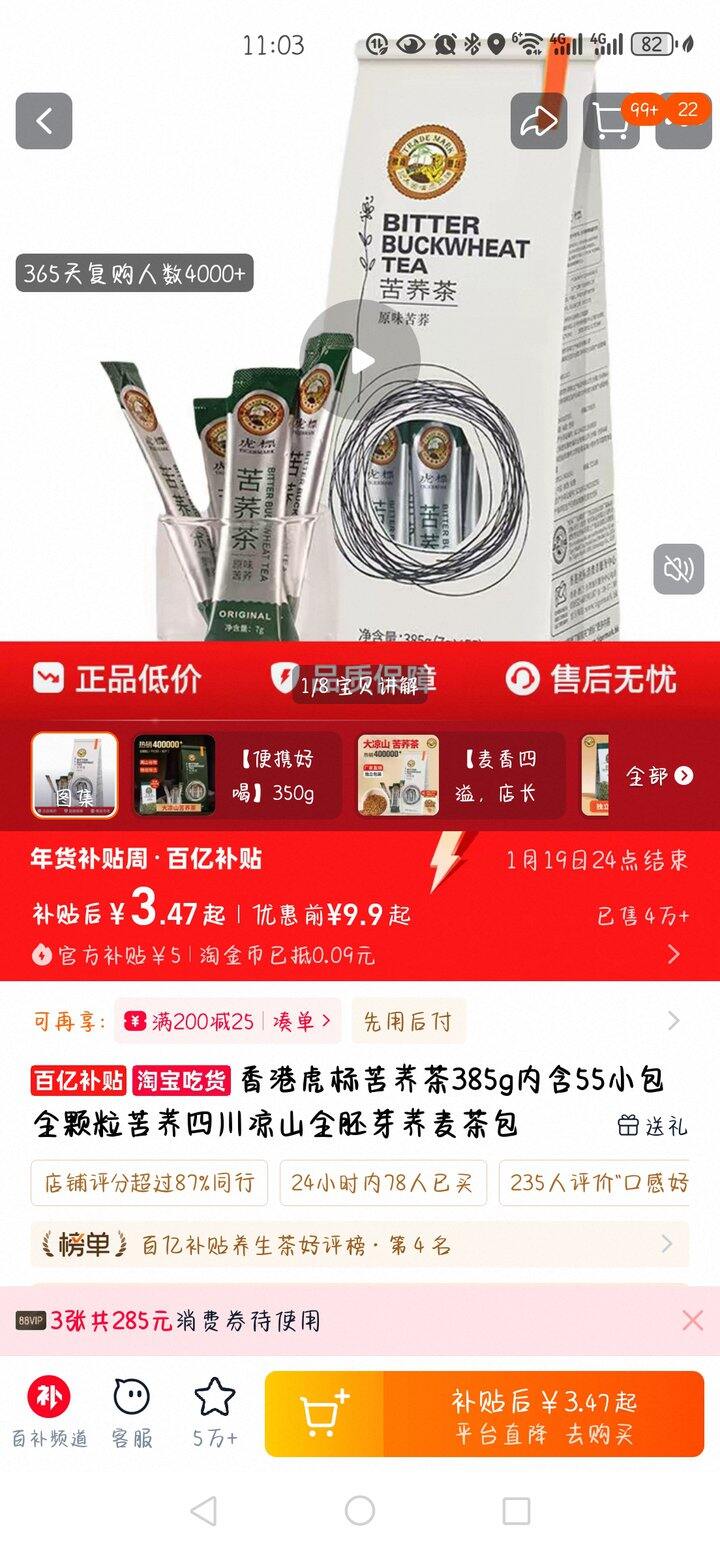Expand 全部 to view all product thumbnails

pos(655,776)
